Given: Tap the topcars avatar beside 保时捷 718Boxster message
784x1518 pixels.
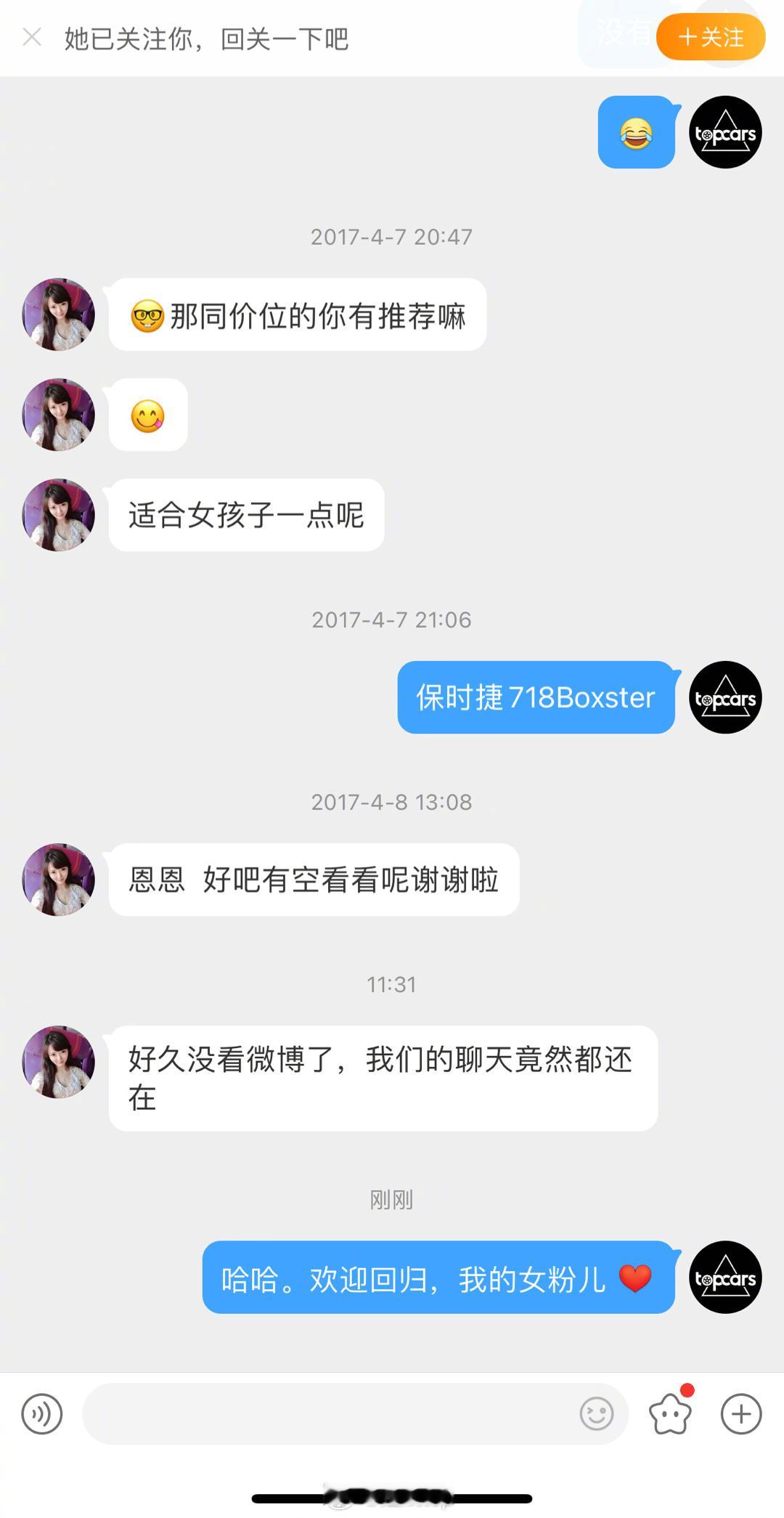Looking at the screenshot, I should 724,697.
